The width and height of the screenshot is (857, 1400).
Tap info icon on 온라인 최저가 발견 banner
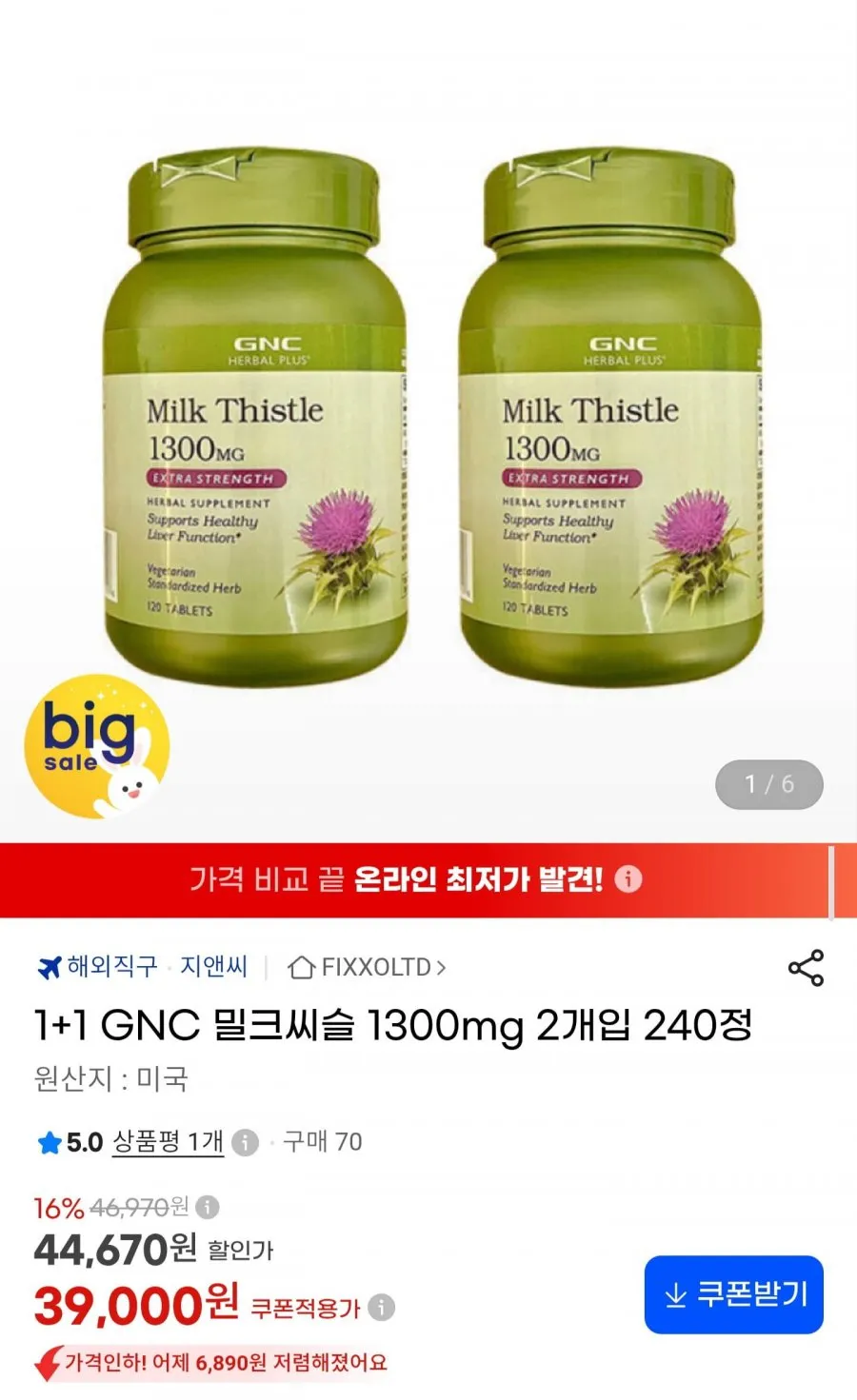coord(628,878)
